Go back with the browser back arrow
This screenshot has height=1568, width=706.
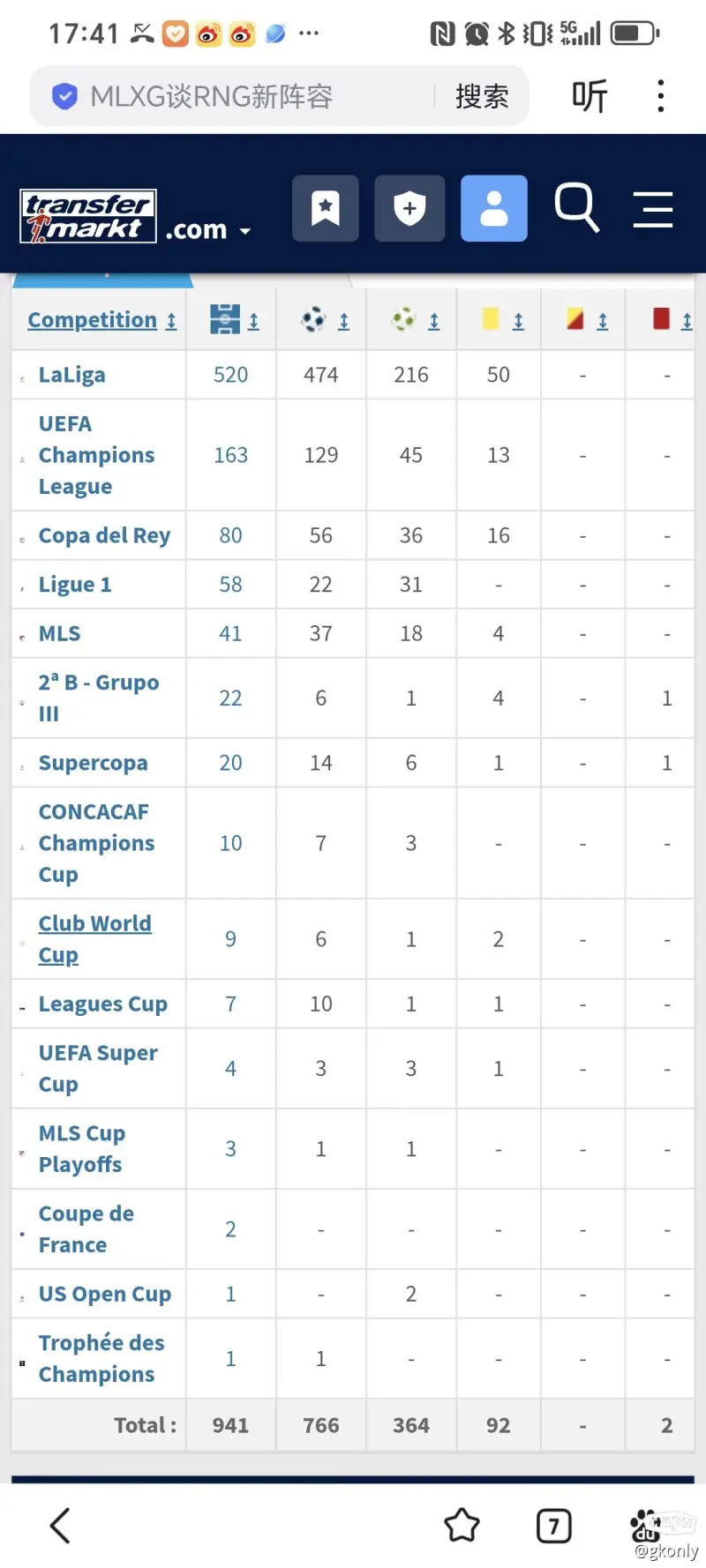pos(60,1526)
